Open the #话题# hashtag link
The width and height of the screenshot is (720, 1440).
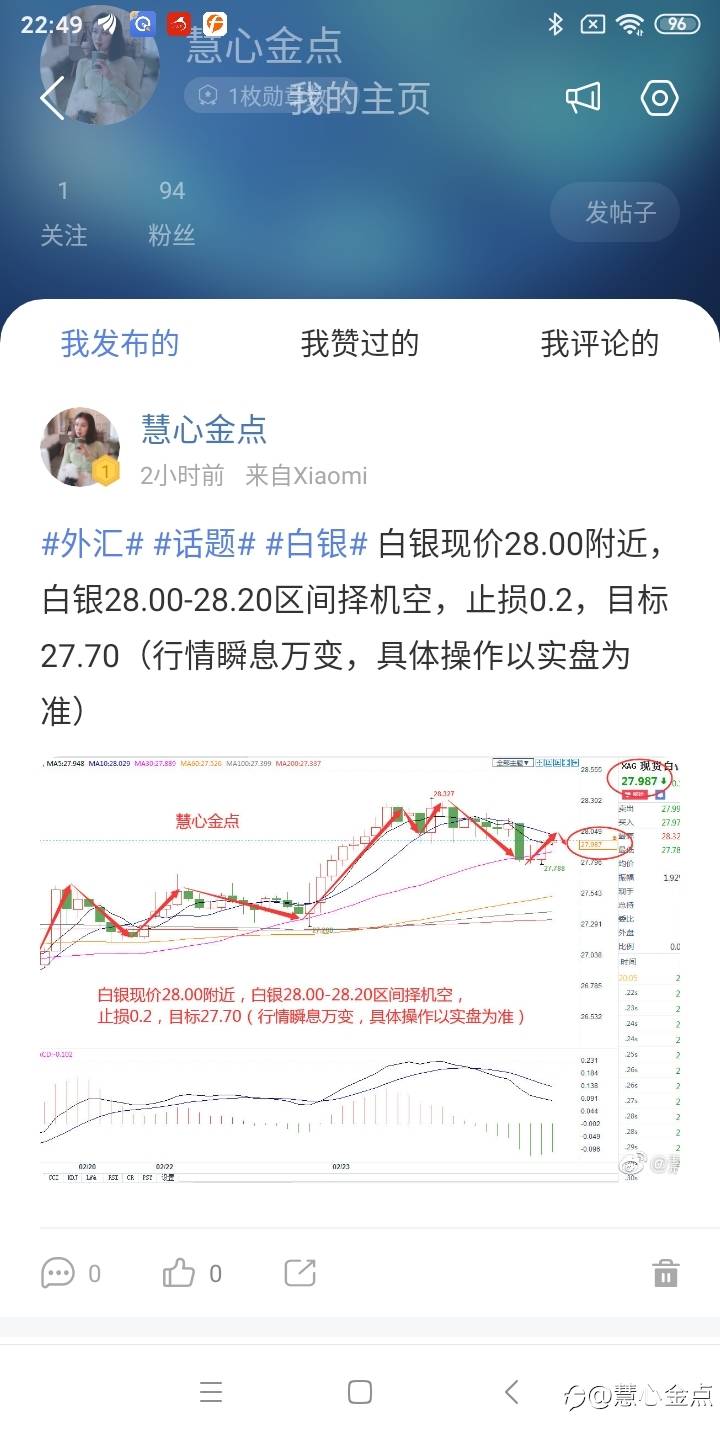click(205, 544)
